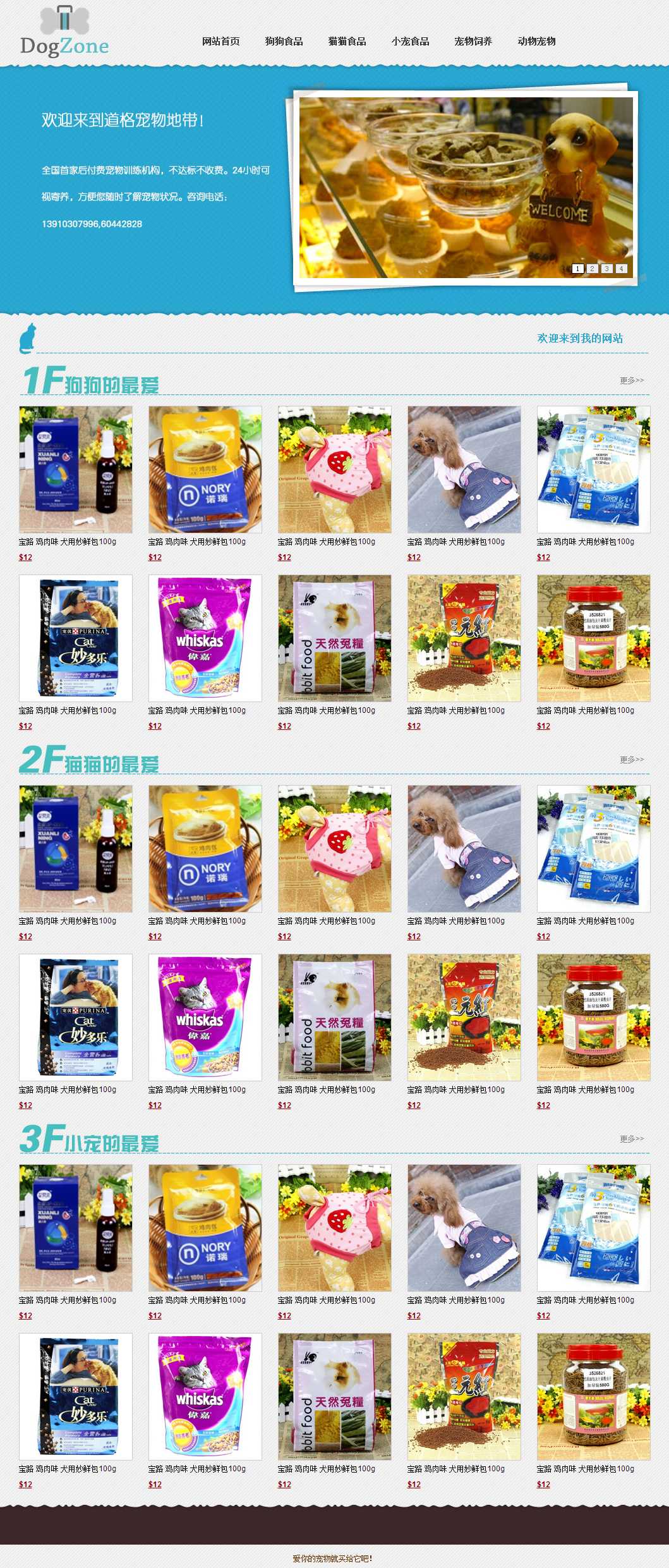
Task: Open the NORY 诺瑞 product in 1F
Action: pyautogui.click(x=205, y=469)
